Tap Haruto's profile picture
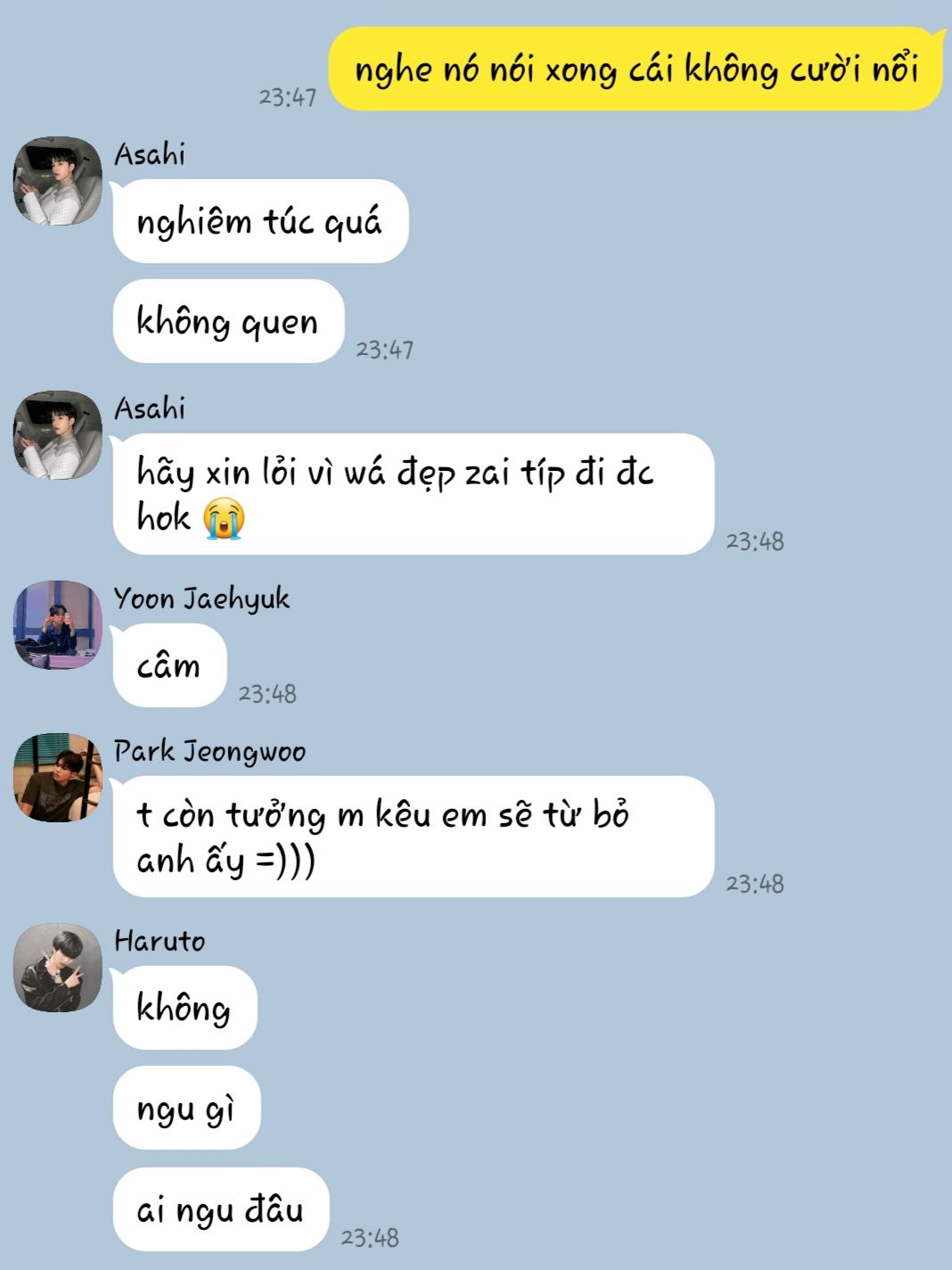This screenshot has height=1270, width=952. pyautogui.click(x=58, y=968)
